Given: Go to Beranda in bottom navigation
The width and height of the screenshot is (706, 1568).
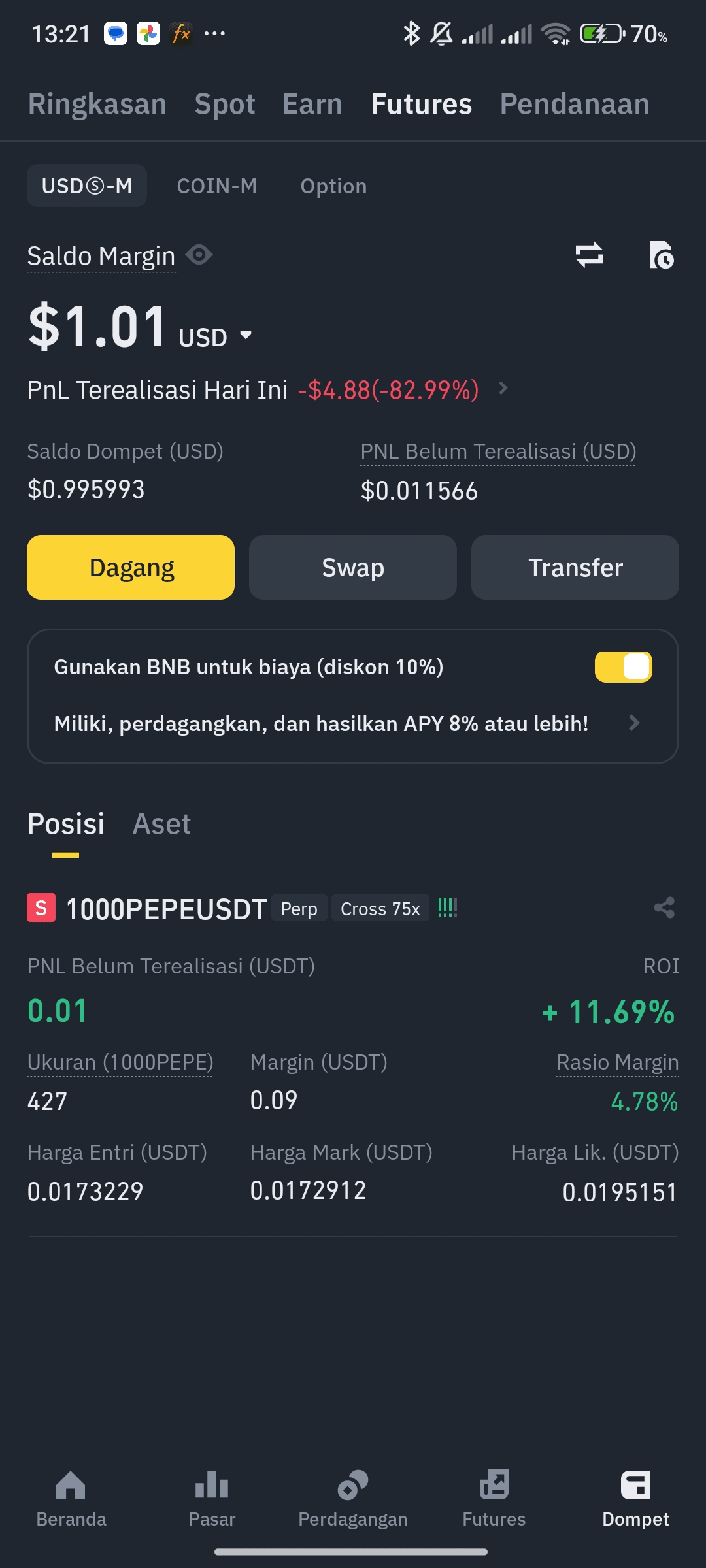Looking at the screenshot, I should pyautogui.click(x=71, y=1499).
